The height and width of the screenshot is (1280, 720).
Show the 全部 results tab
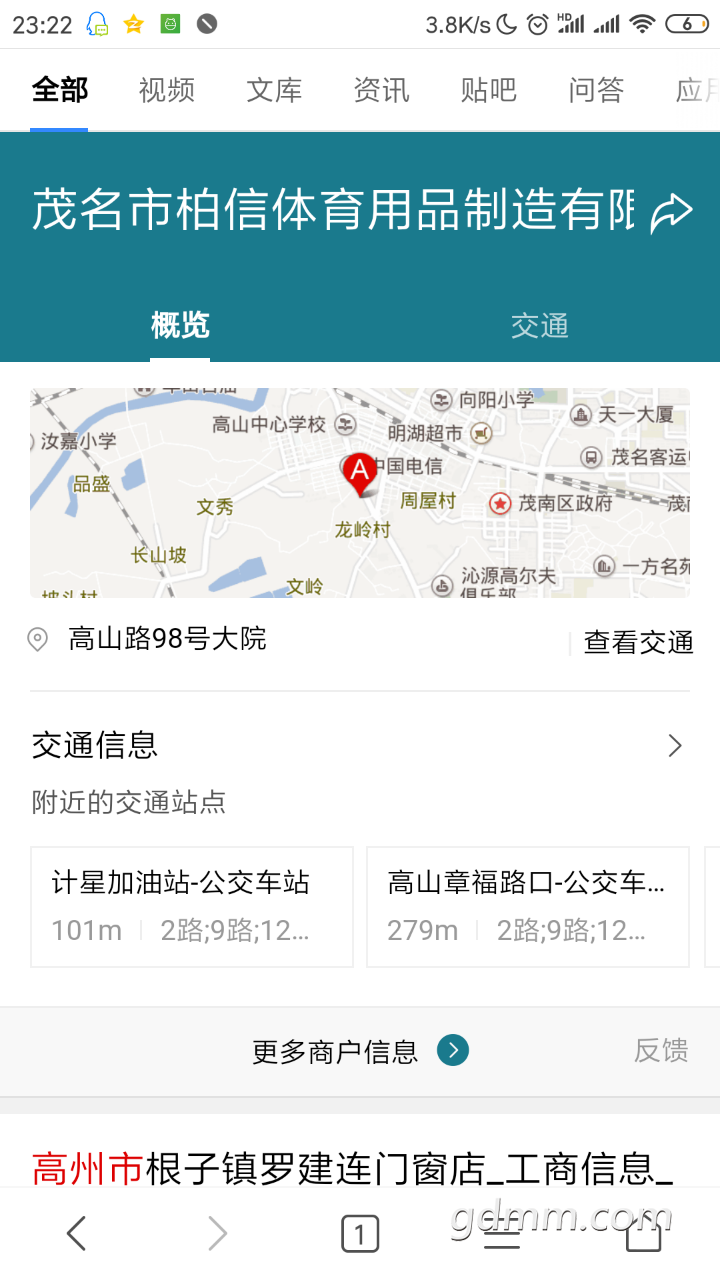(x=60, y=90)
